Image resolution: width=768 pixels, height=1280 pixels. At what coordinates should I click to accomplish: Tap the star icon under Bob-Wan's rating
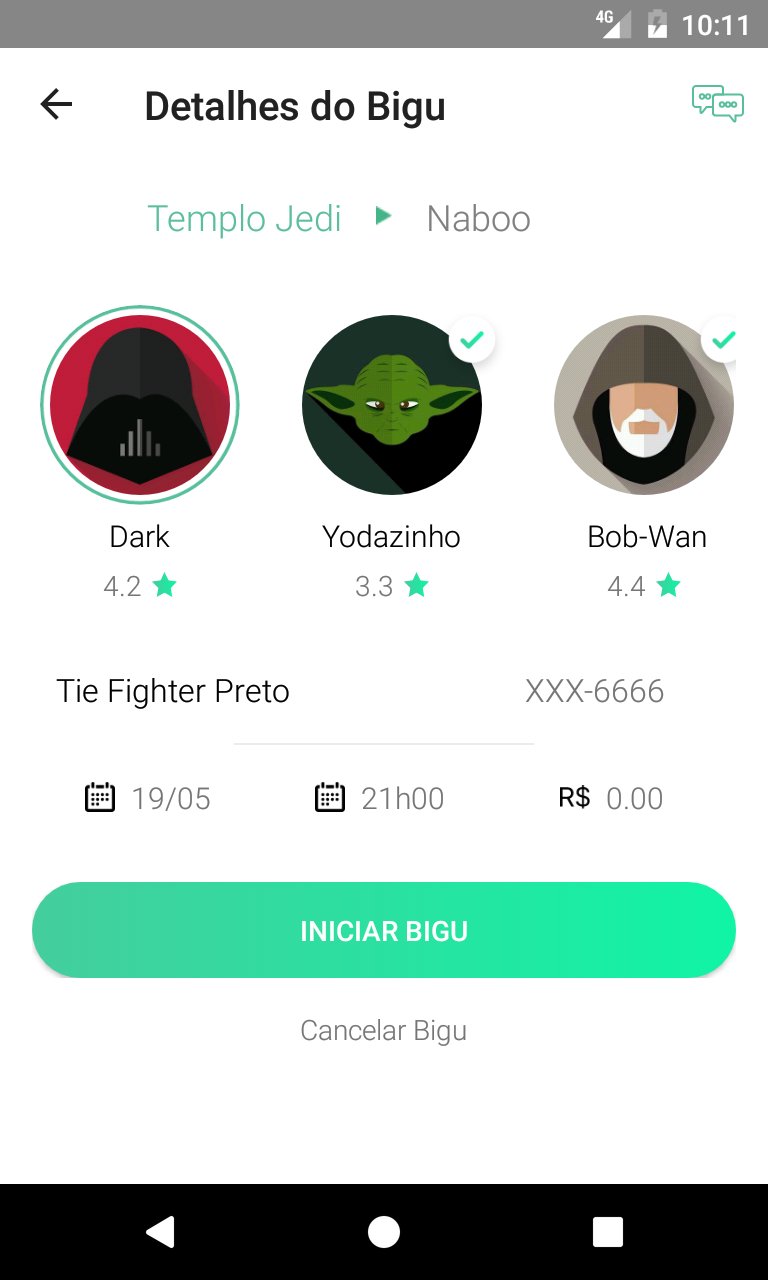click(668, 586)
